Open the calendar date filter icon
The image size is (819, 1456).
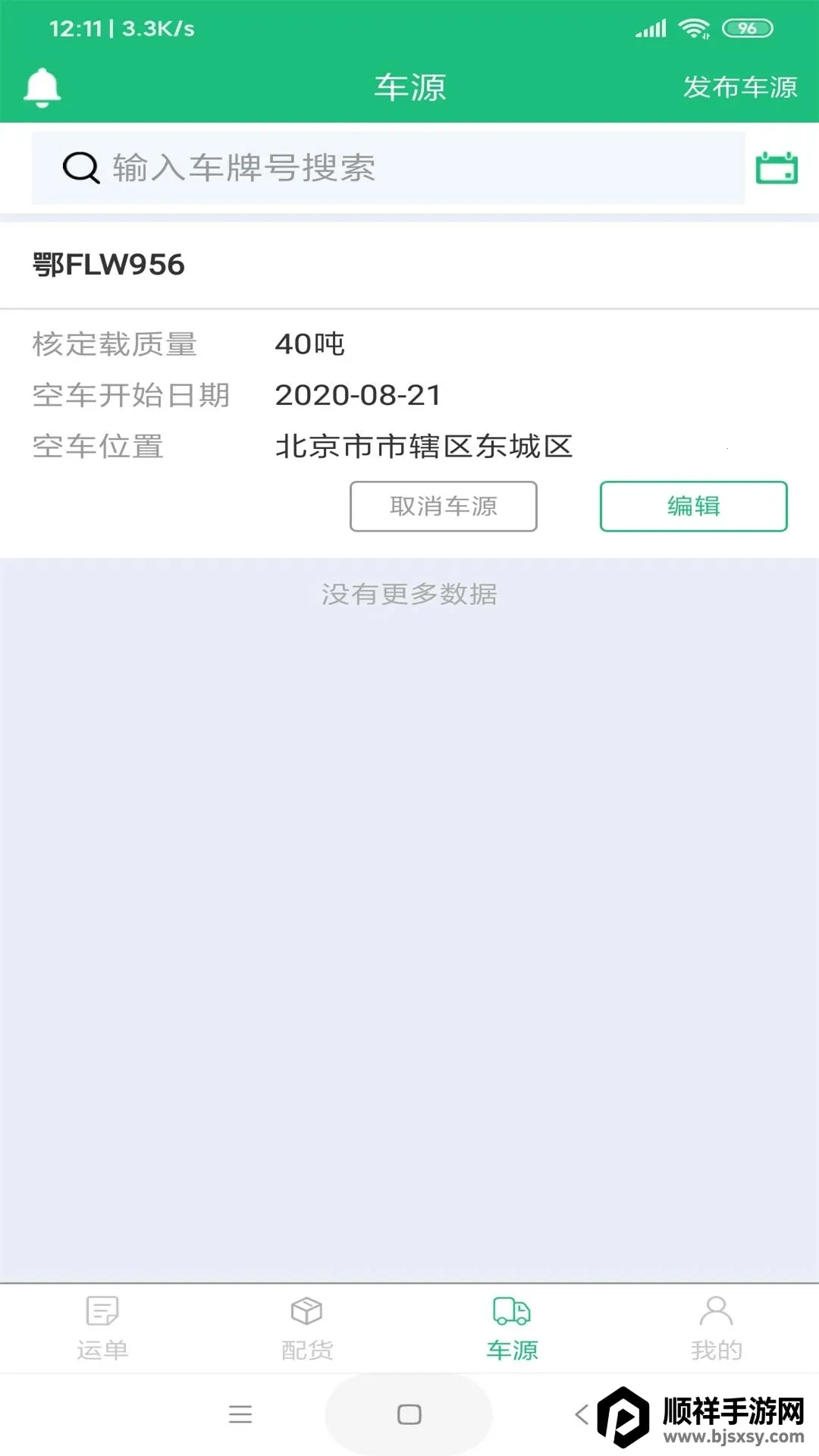coord(777,168)
